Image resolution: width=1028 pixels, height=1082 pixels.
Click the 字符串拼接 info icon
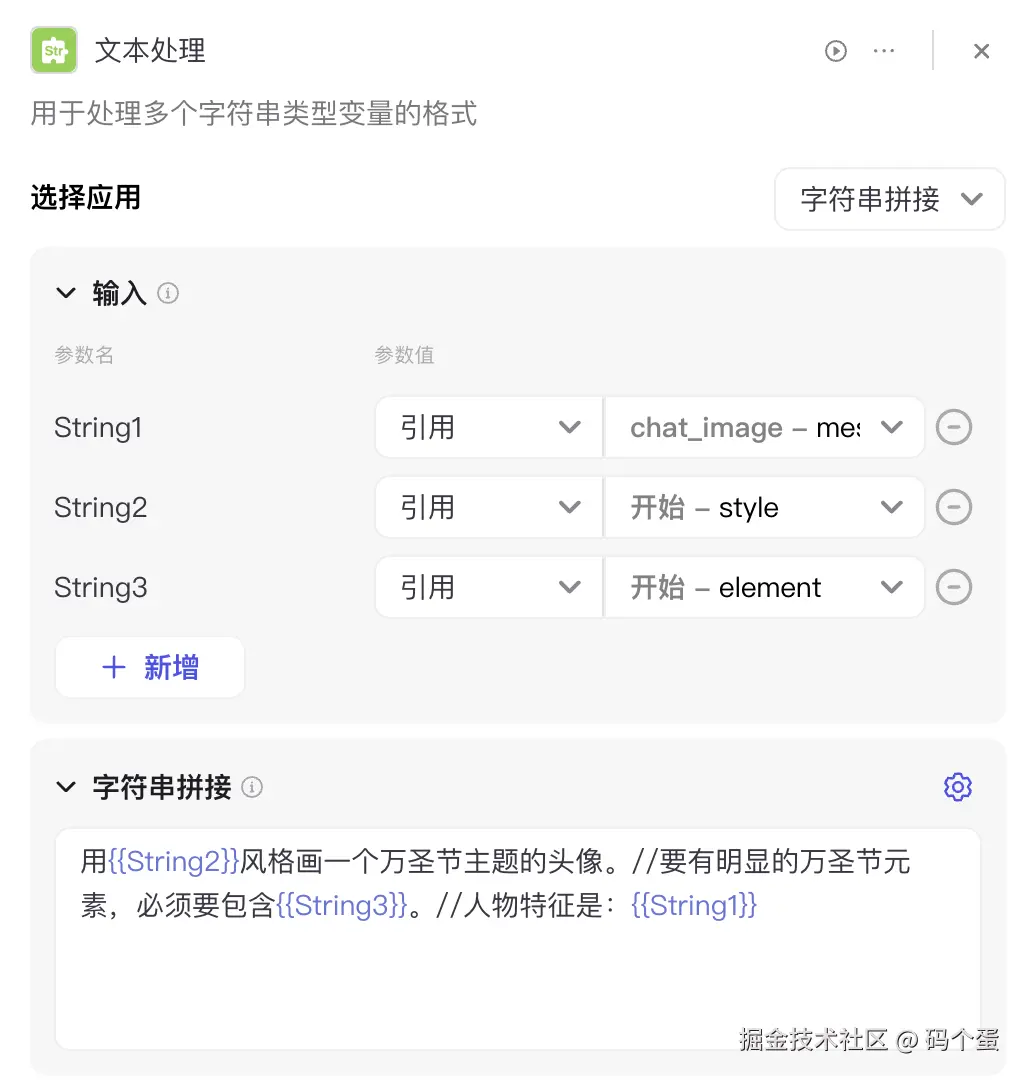click(251, 787)
